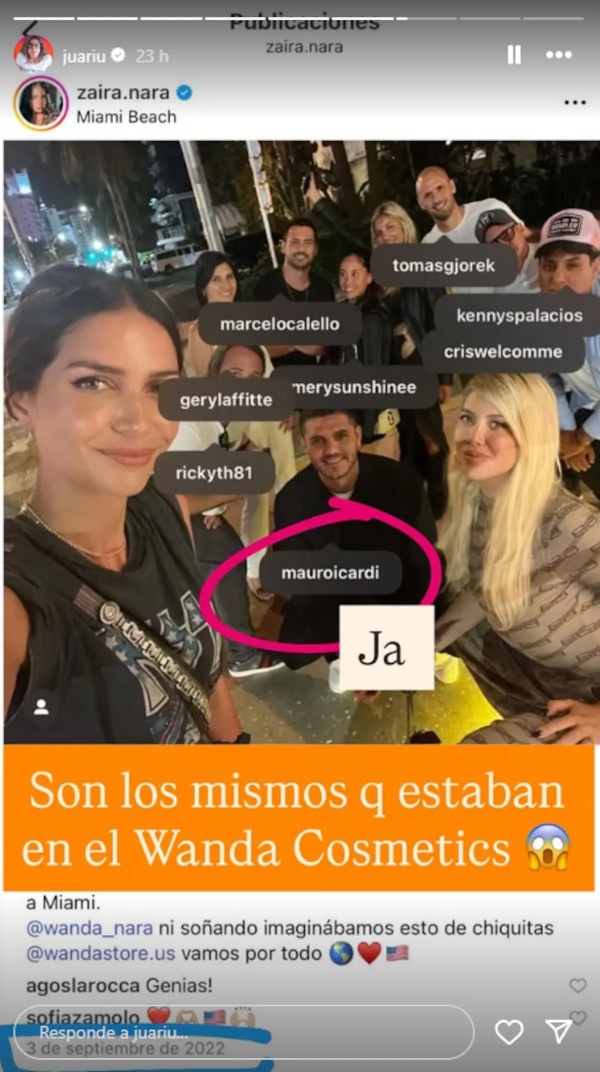Screen dimensions: 600x1072
Task: Open juariu's profile from the avatar
Action: (33, 54)
